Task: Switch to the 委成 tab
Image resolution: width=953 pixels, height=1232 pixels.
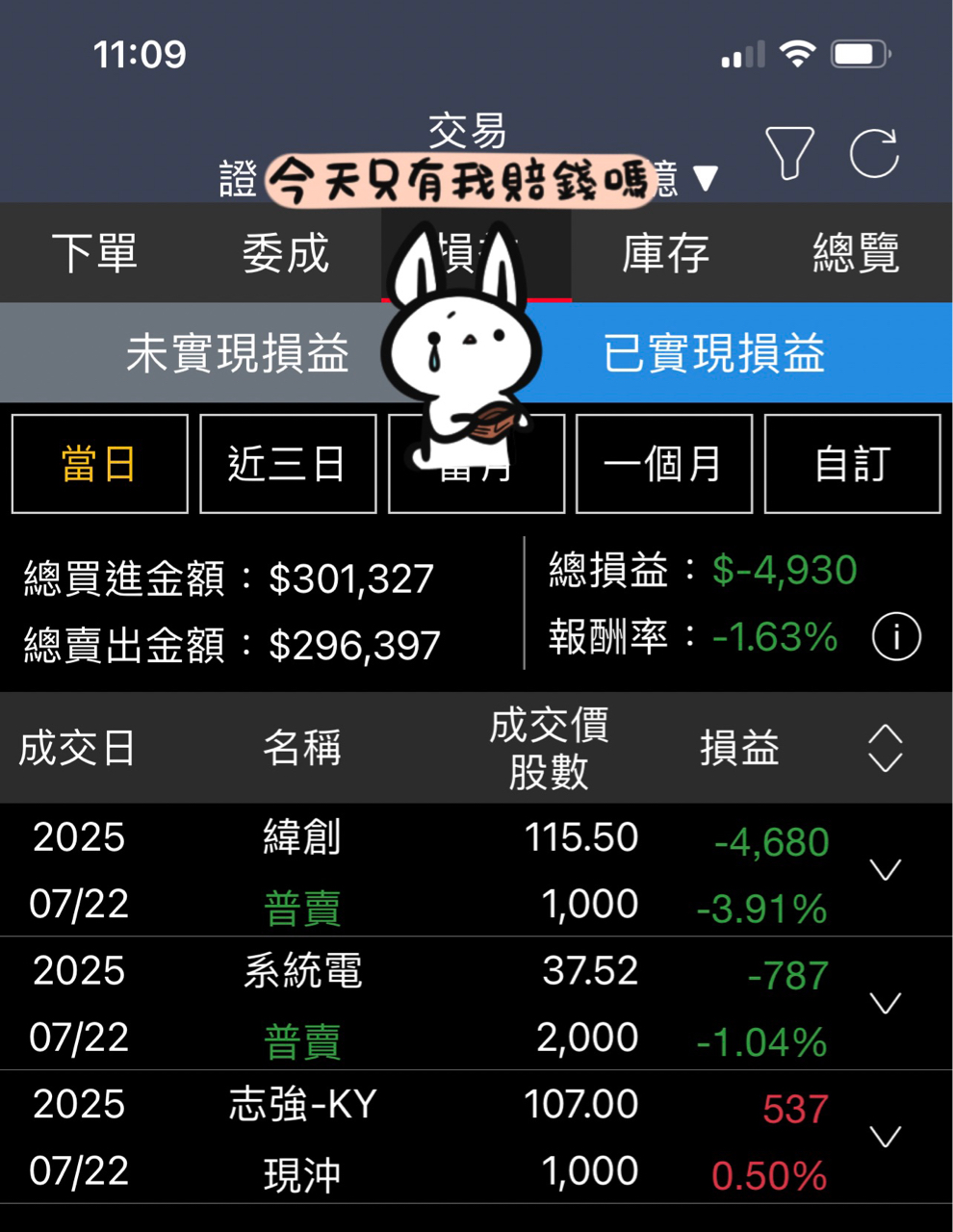Action: point(285,253)
